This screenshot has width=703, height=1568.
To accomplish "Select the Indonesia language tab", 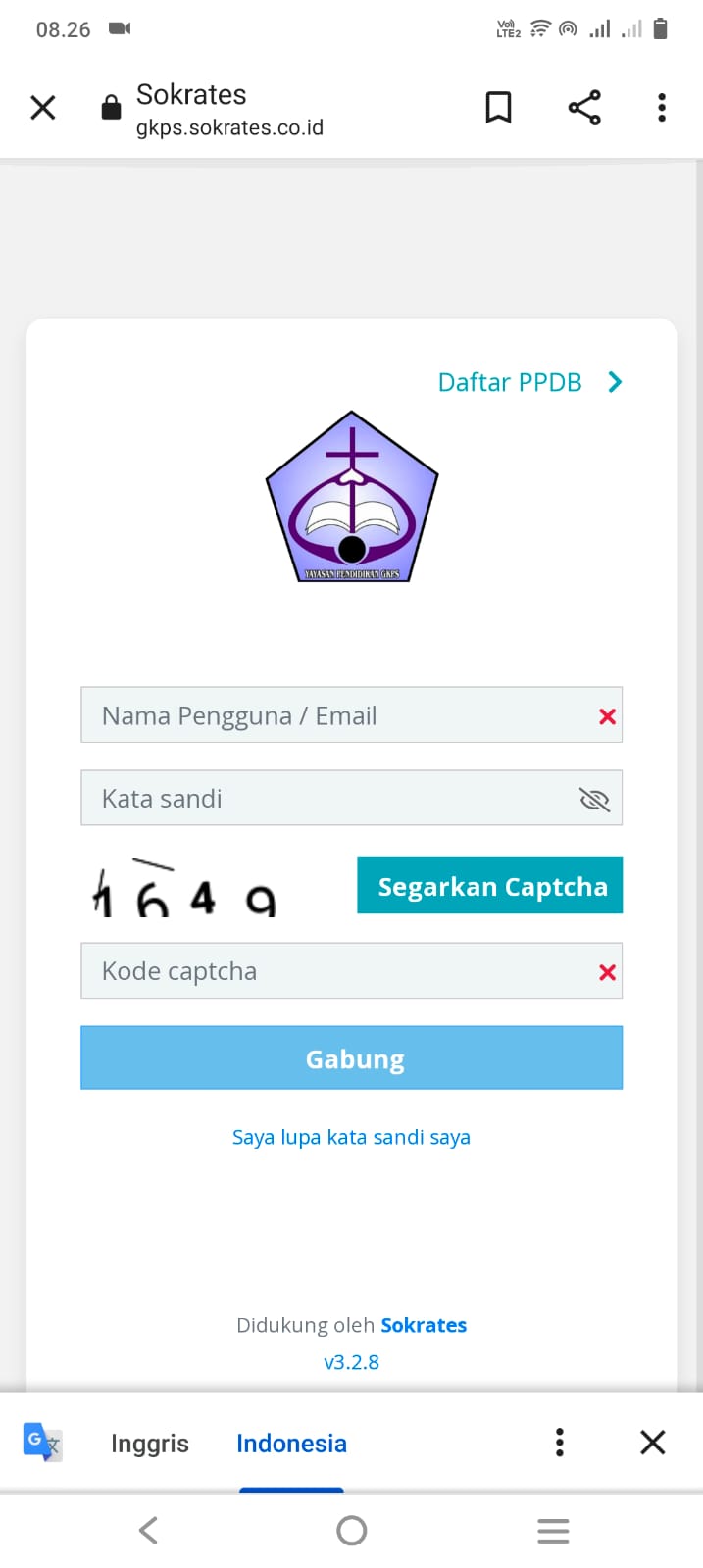I will pyautogui.click(x=291, y=1444).
